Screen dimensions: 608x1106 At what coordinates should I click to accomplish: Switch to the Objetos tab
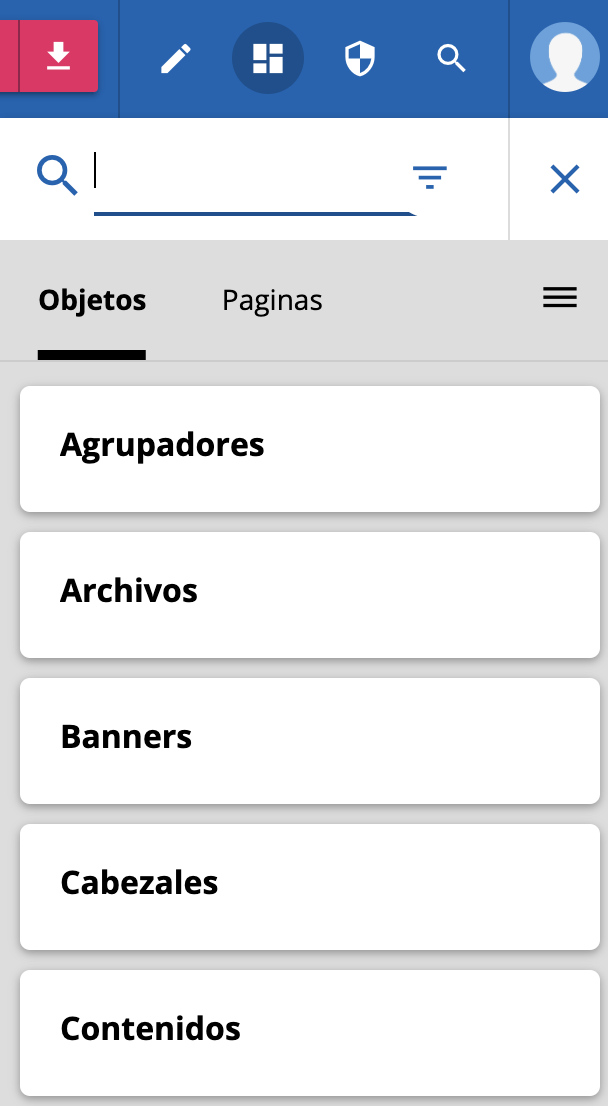(x=92, y=300)
